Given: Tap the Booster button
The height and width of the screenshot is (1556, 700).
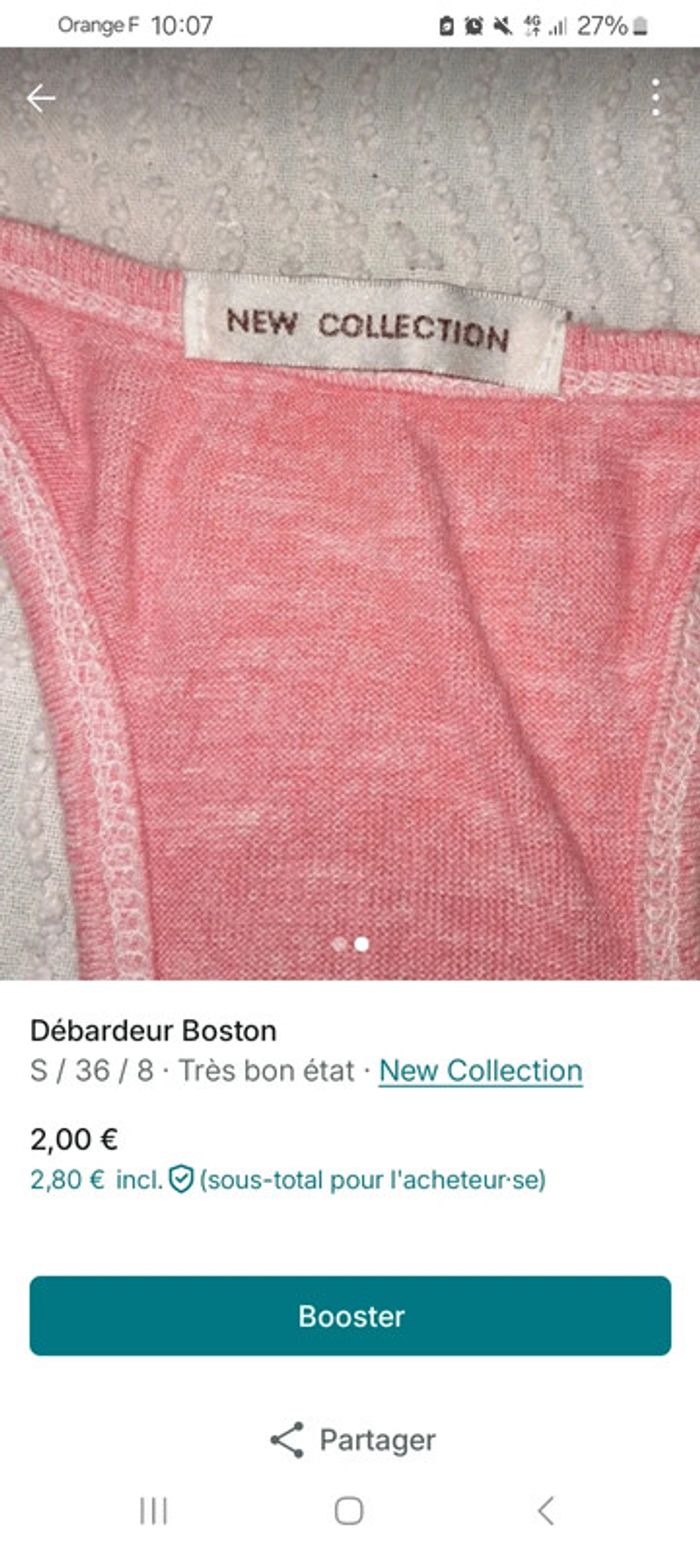Looking at the screenshot, I should (350, 1315).
